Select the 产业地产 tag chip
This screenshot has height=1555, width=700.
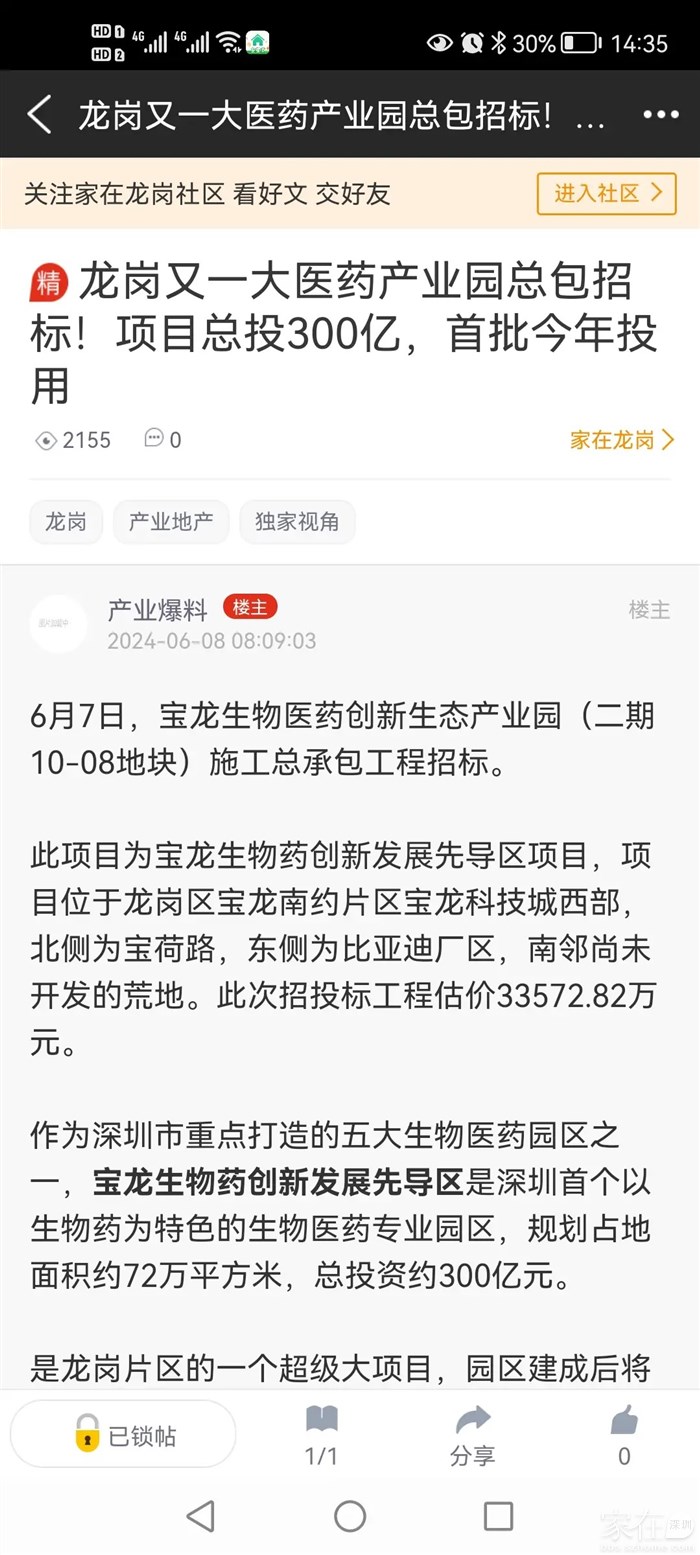point(171,522)
